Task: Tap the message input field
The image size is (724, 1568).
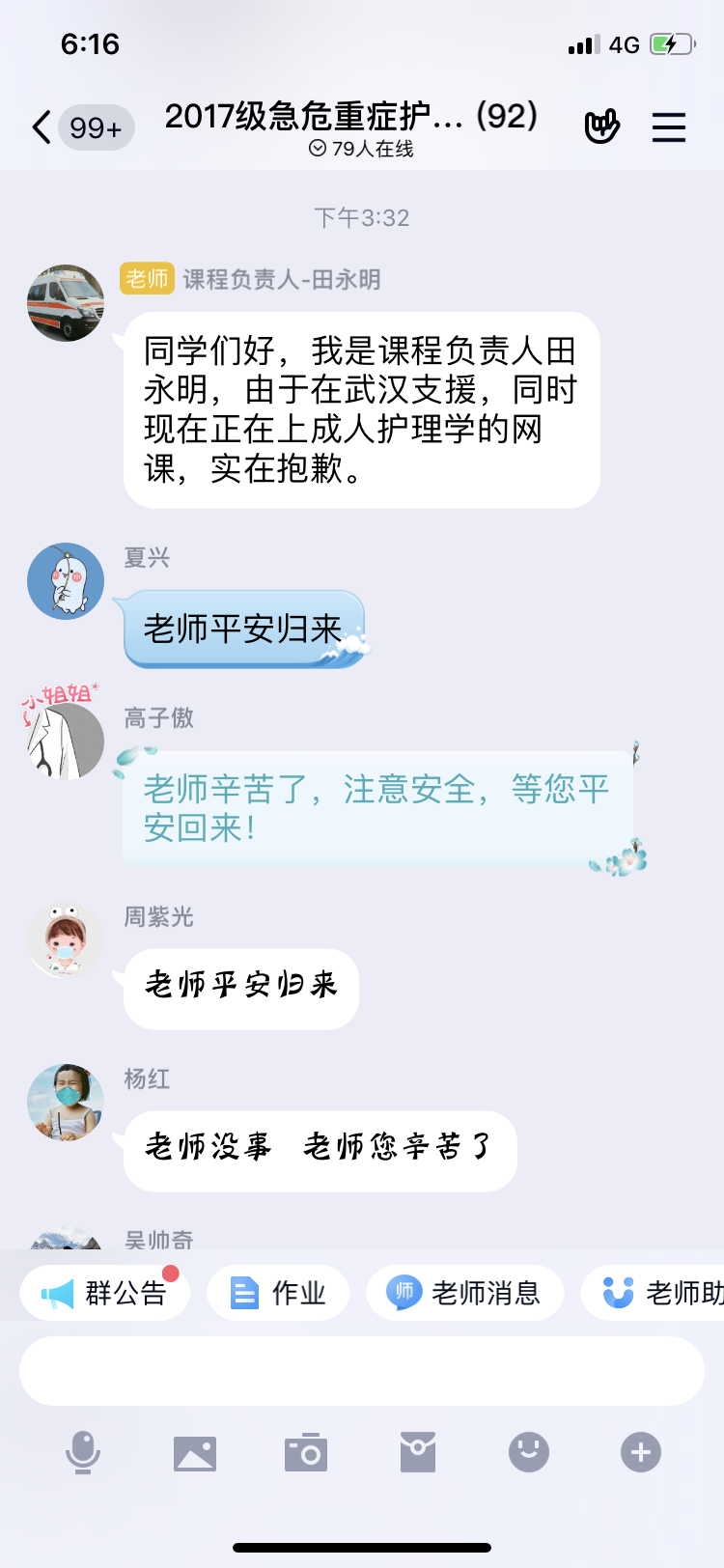Action: [x=362, y=1371]
